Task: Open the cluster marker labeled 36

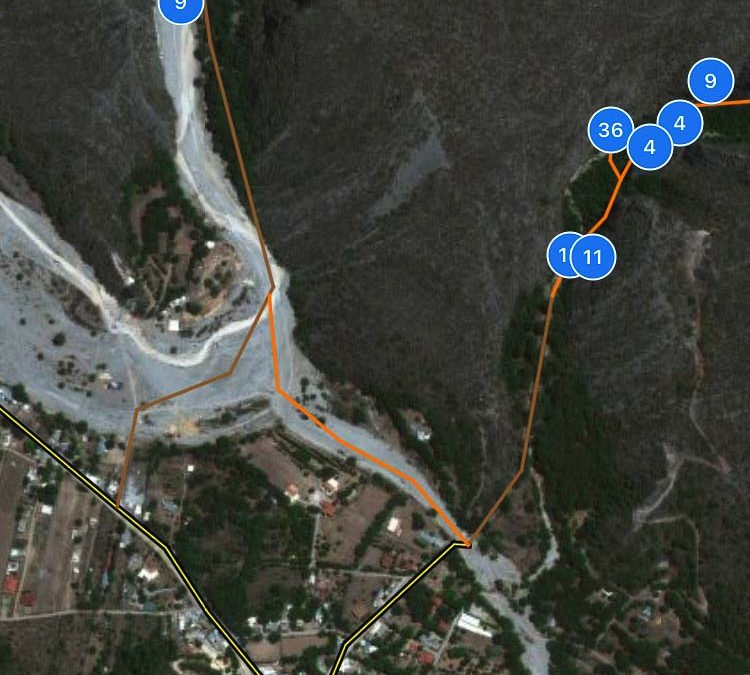Action: pyautogui.click(x=610, y=130)
